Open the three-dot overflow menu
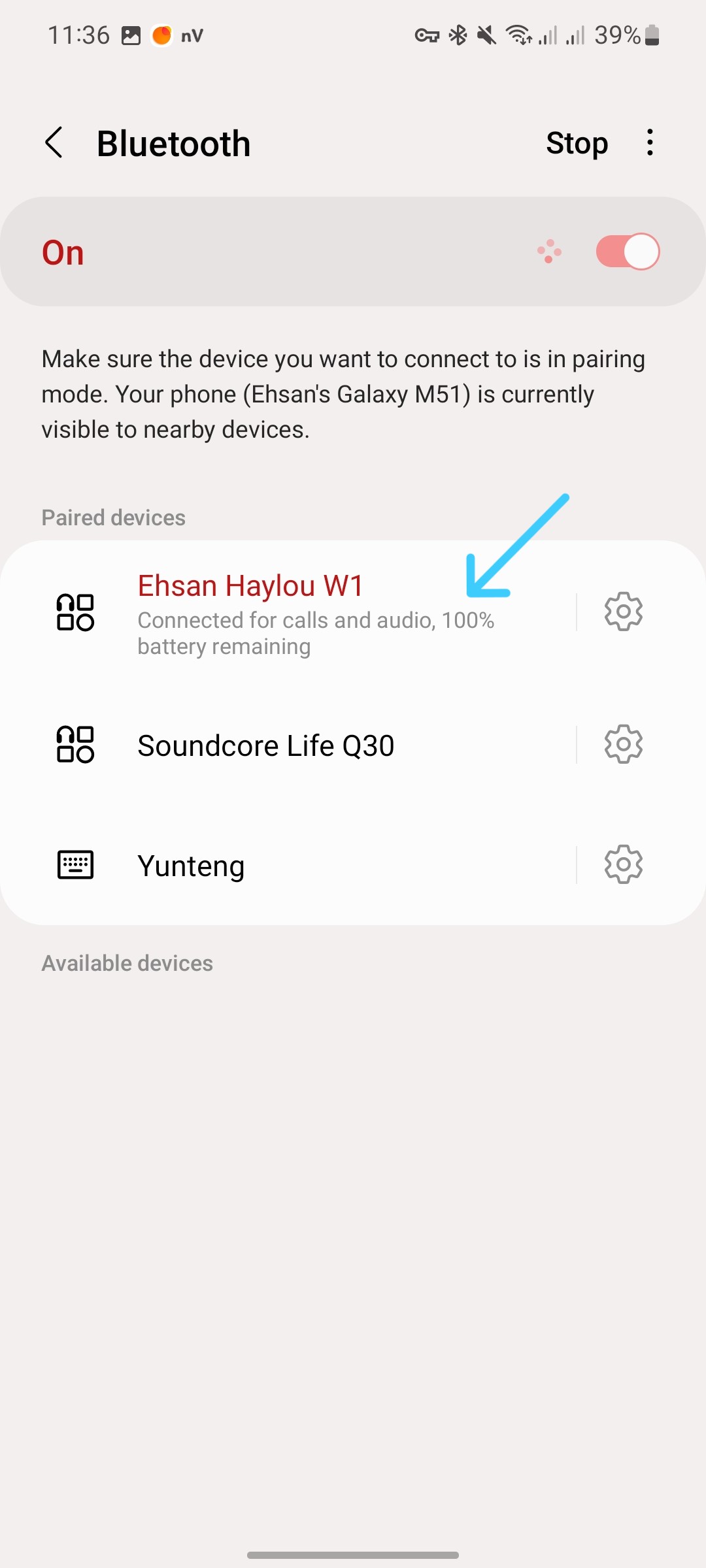This screenshot has width=706, height=1568. click(649, 142)
